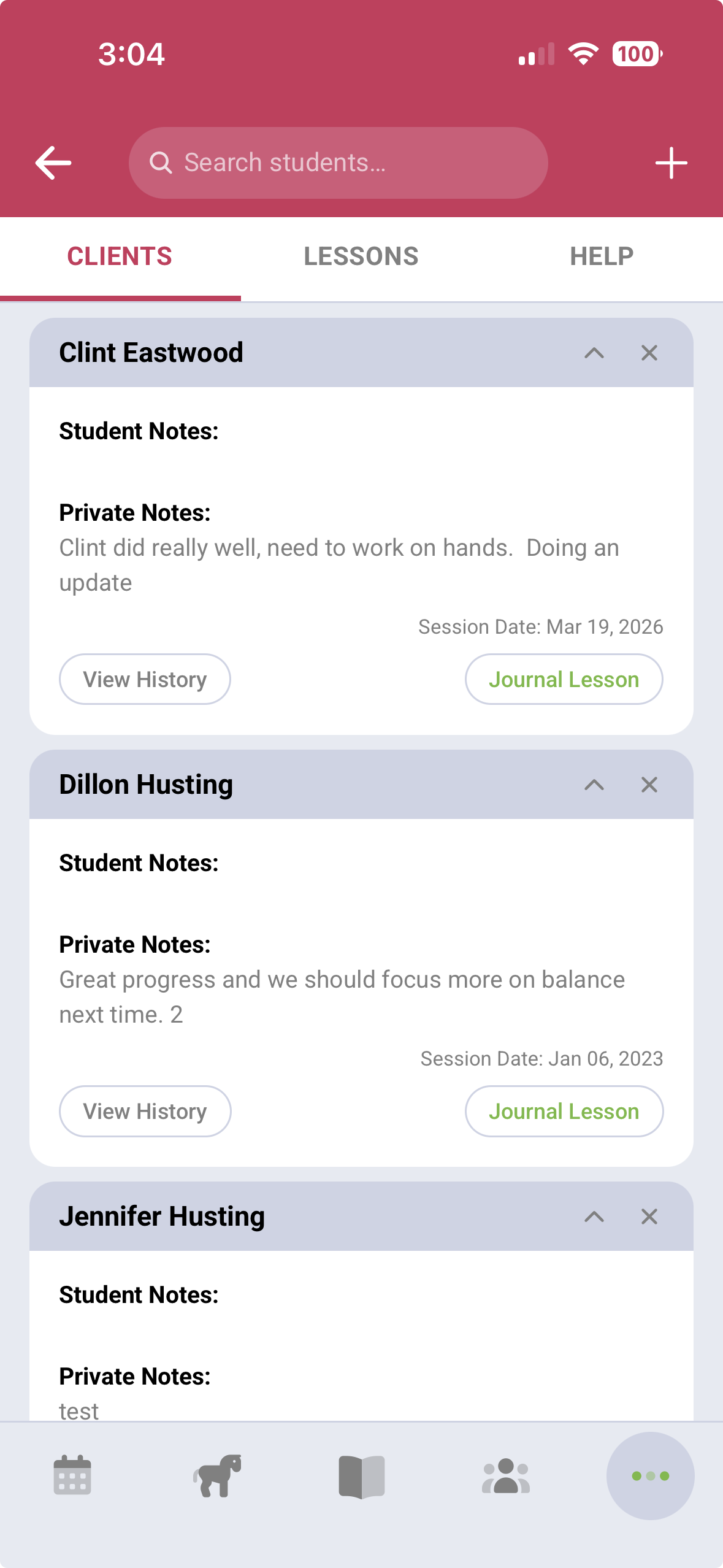Dismiss the Clint Eastwood card
723x1568 pixels.
point(649,353)
